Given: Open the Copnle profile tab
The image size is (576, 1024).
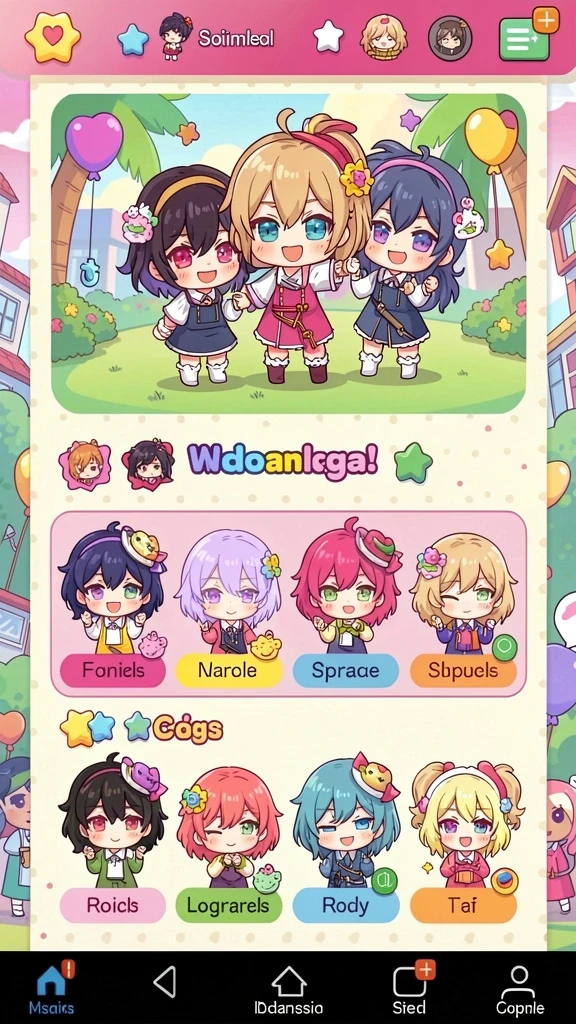Looking at the screenshot, I should 519,989.
